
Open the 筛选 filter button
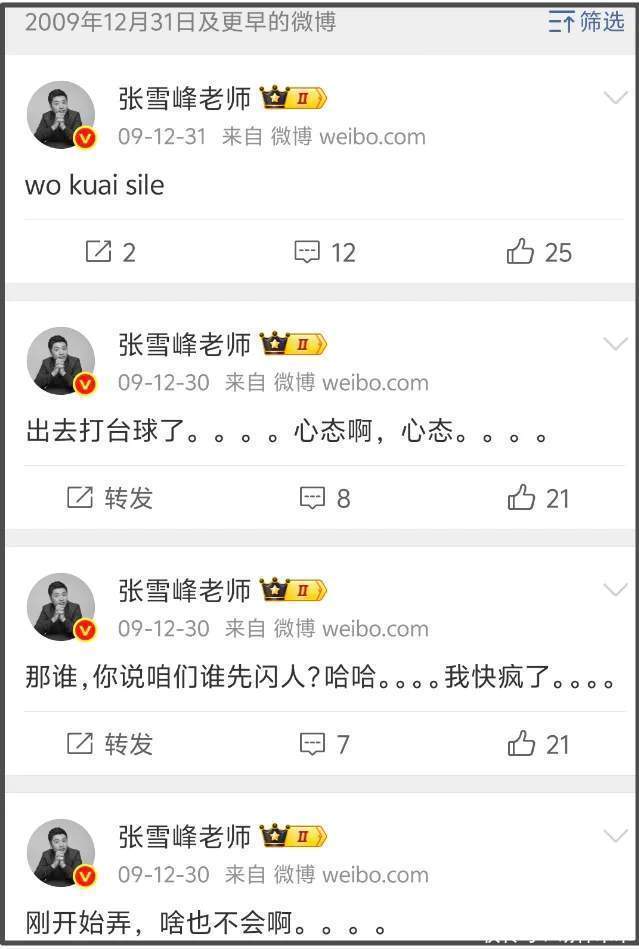(x=587, y=22)
